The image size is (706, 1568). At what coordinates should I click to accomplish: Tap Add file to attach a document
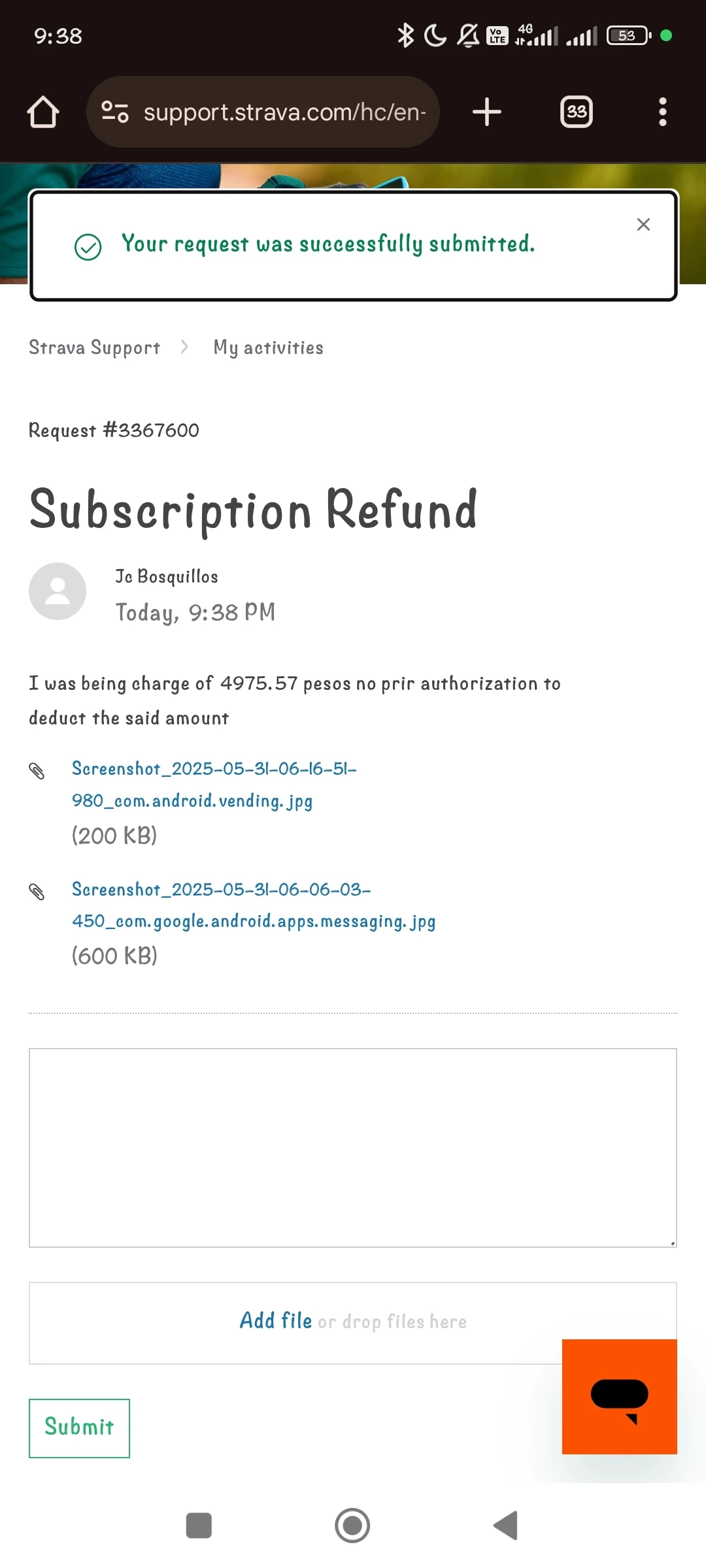tap(276, 1320)
